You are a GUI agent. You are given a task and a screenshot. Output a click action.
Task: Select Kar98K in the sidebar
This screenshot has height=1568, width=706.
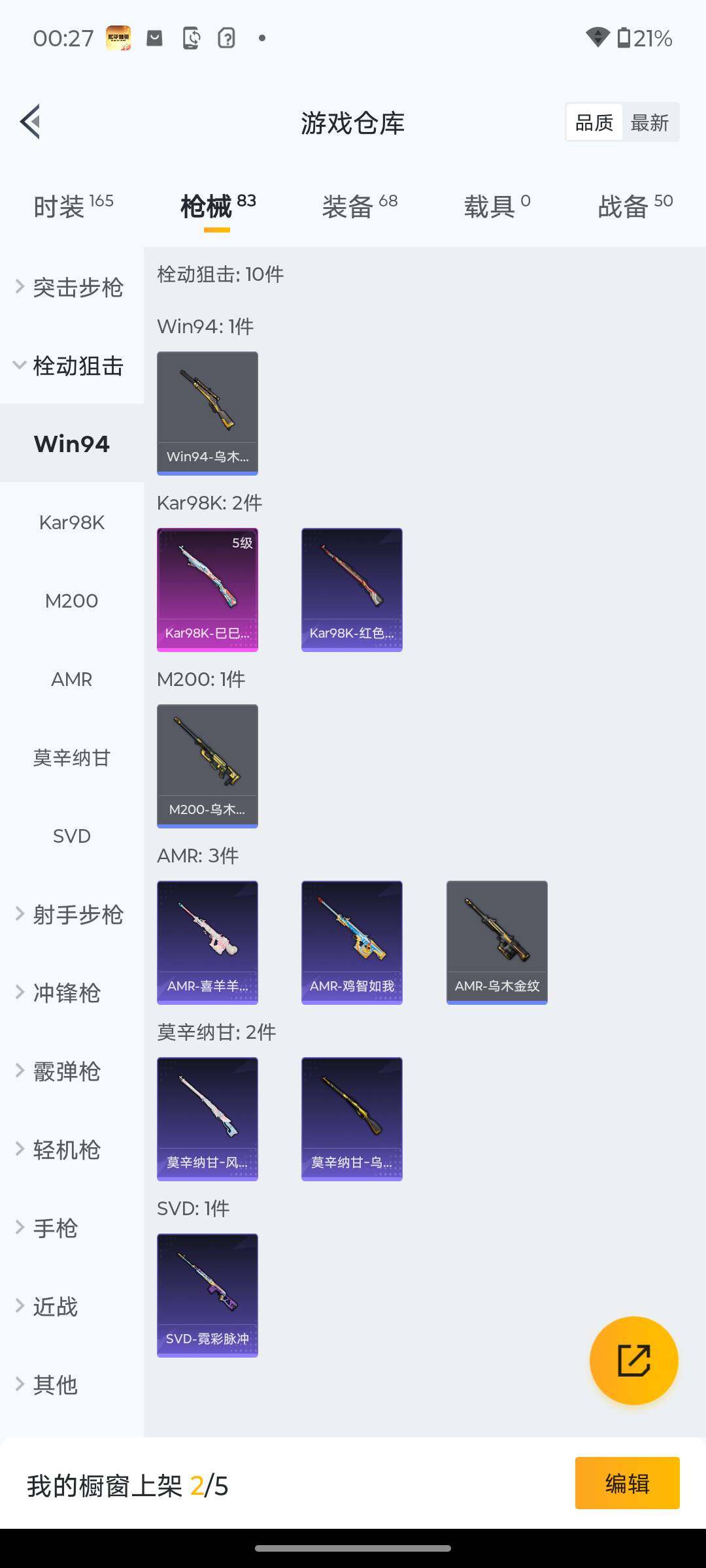coord(71,522)
